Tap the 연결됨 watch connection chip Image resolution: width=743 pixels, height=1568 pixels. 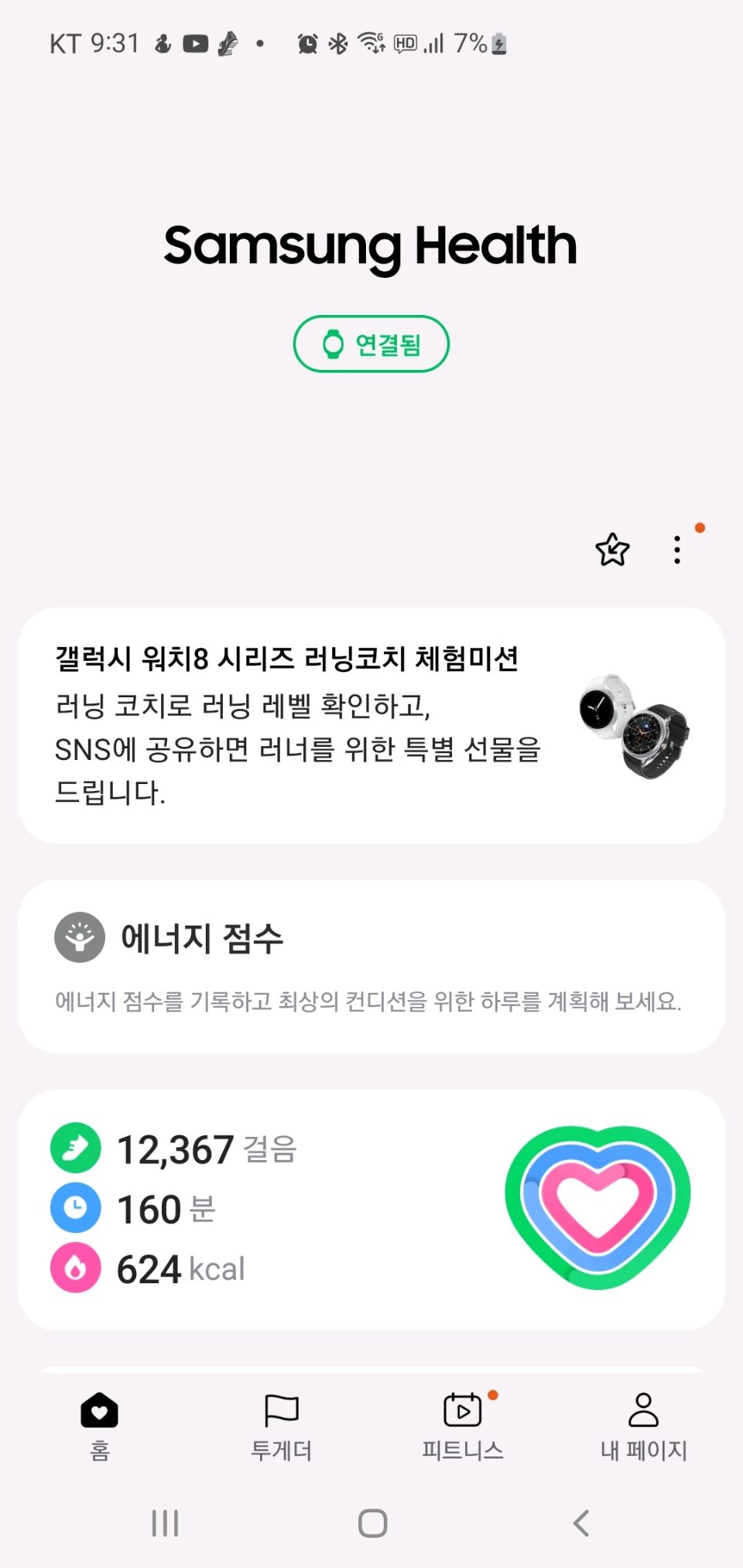pos(371,344)
